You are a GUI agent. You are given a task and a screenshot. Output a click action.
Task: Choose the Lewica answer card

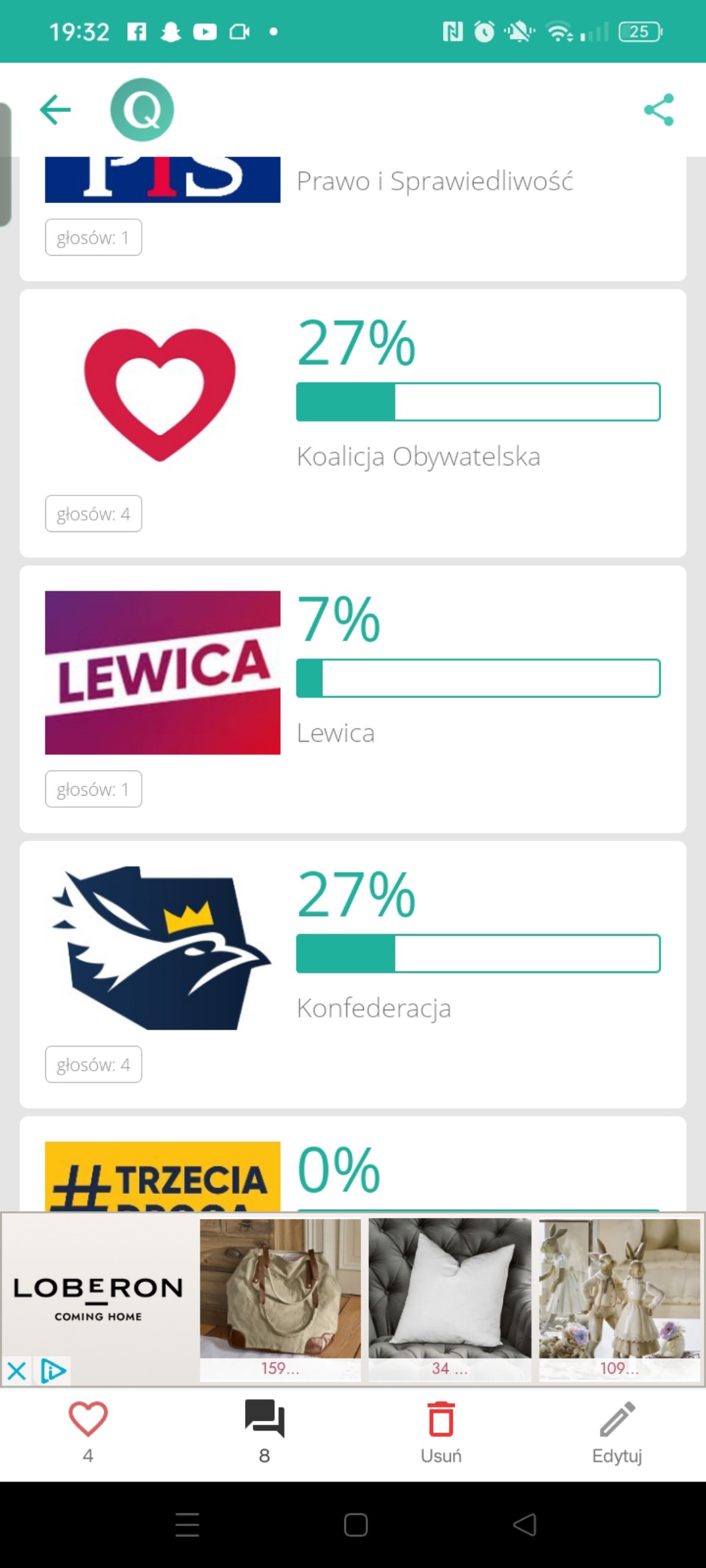click(x=353, y=699)
